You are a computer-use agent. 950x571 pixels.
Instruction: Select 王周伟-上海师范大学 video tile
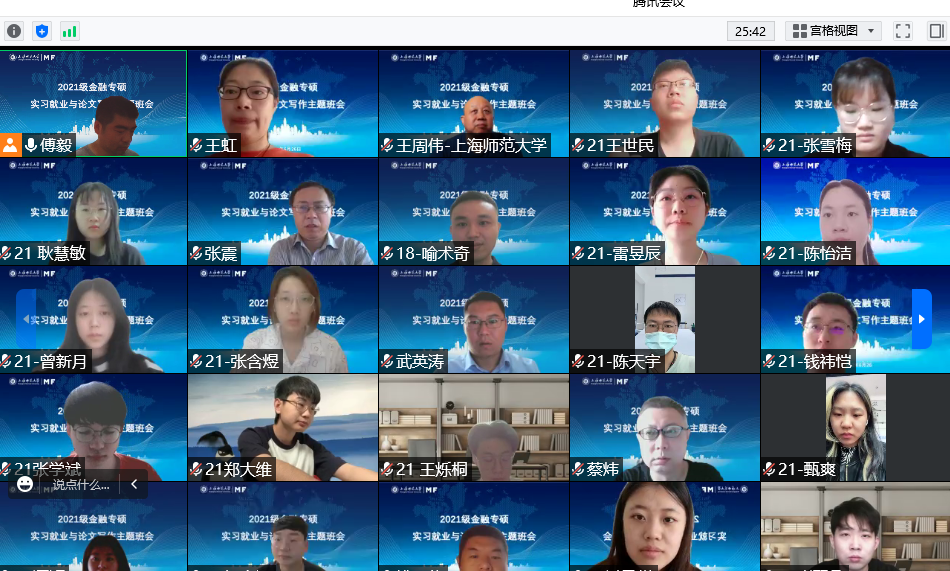474,103
